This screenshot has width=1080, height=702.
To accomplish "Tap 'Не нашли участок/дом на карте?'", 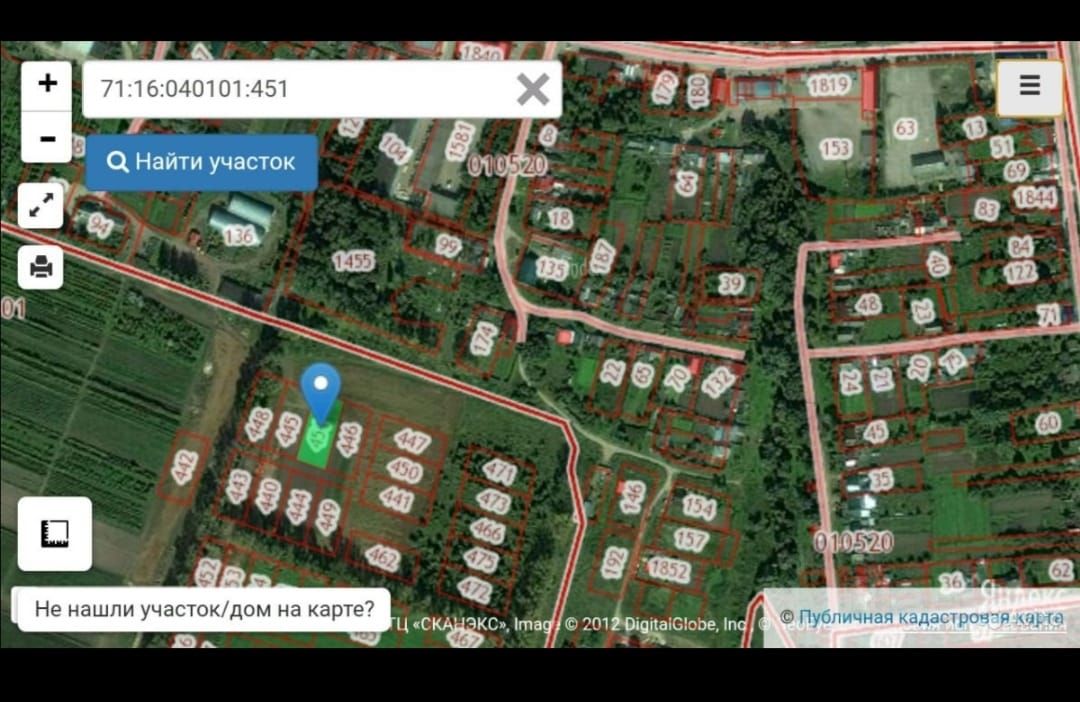I will pos(204,608).
